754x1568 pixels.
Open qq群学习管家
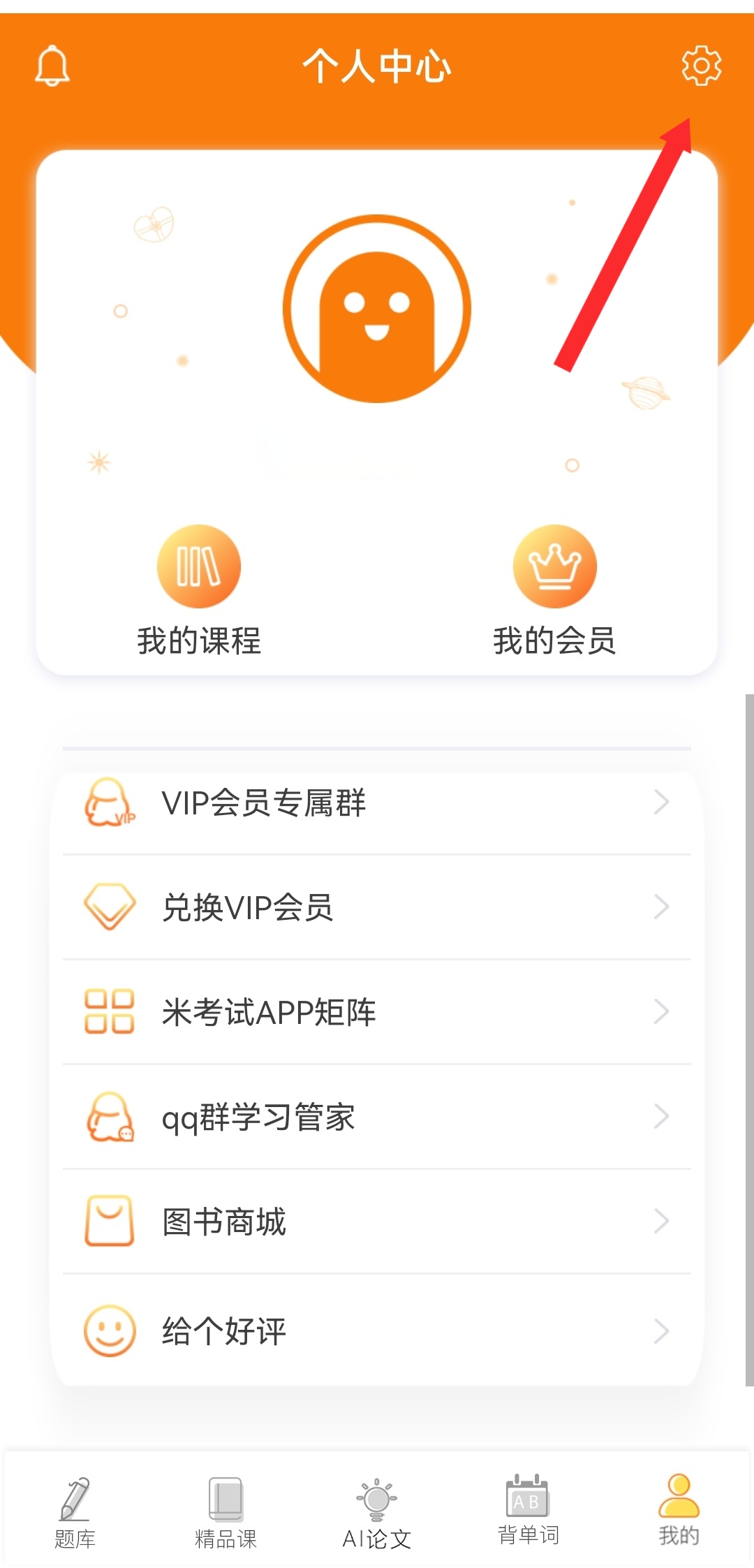[377, 1116]
